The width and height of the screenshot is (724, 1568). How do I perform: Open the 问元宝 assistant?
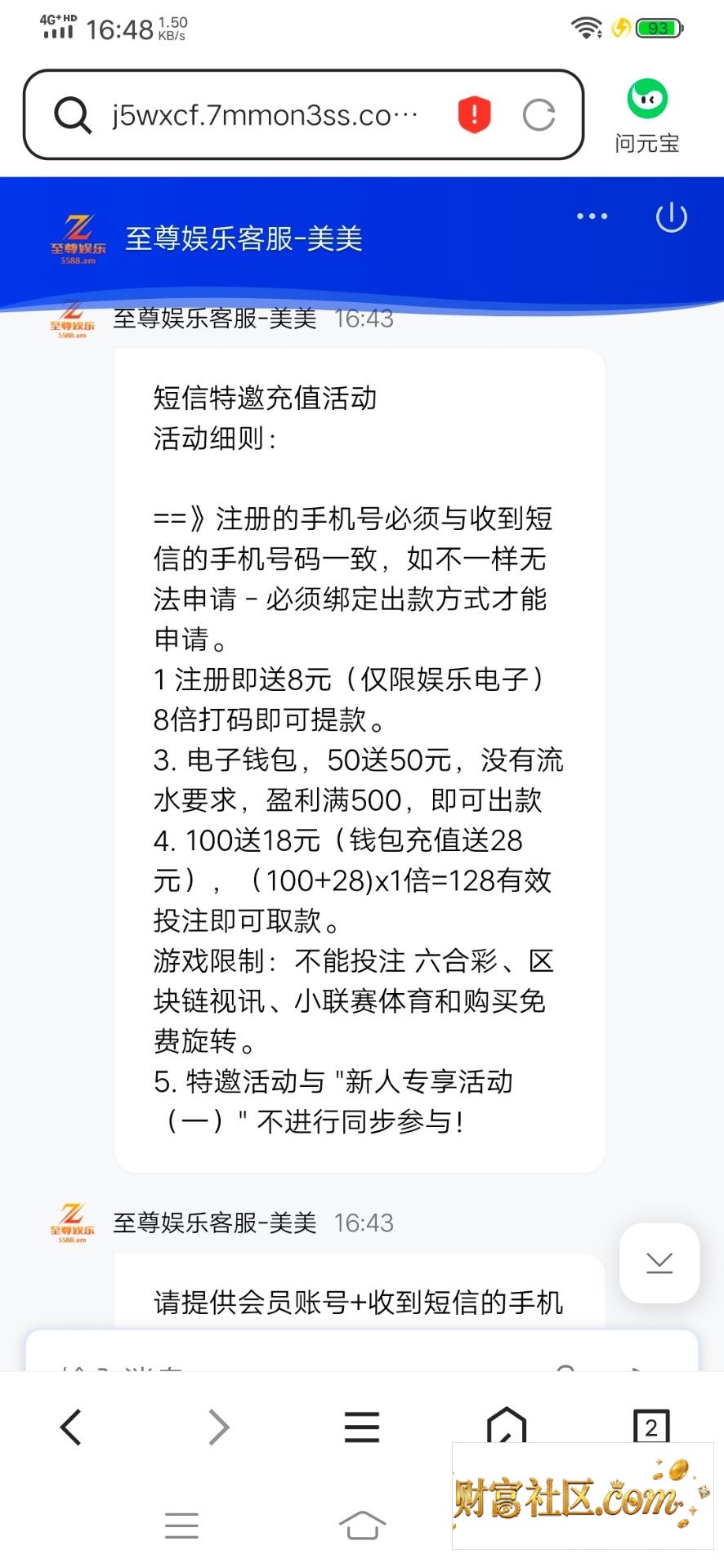647,116
